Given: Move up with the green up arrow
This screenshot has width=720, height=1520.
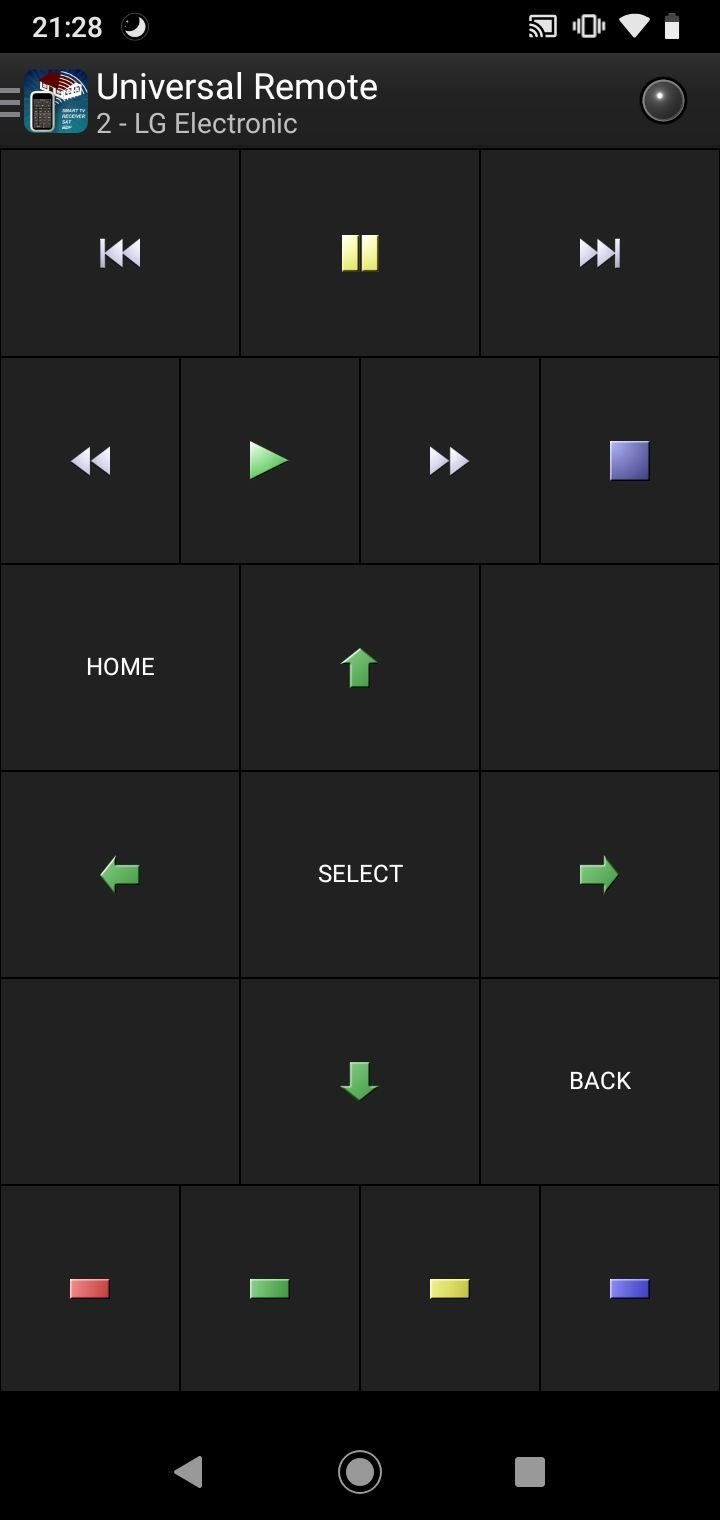Looking at the screenshot, I should [360, 667].
